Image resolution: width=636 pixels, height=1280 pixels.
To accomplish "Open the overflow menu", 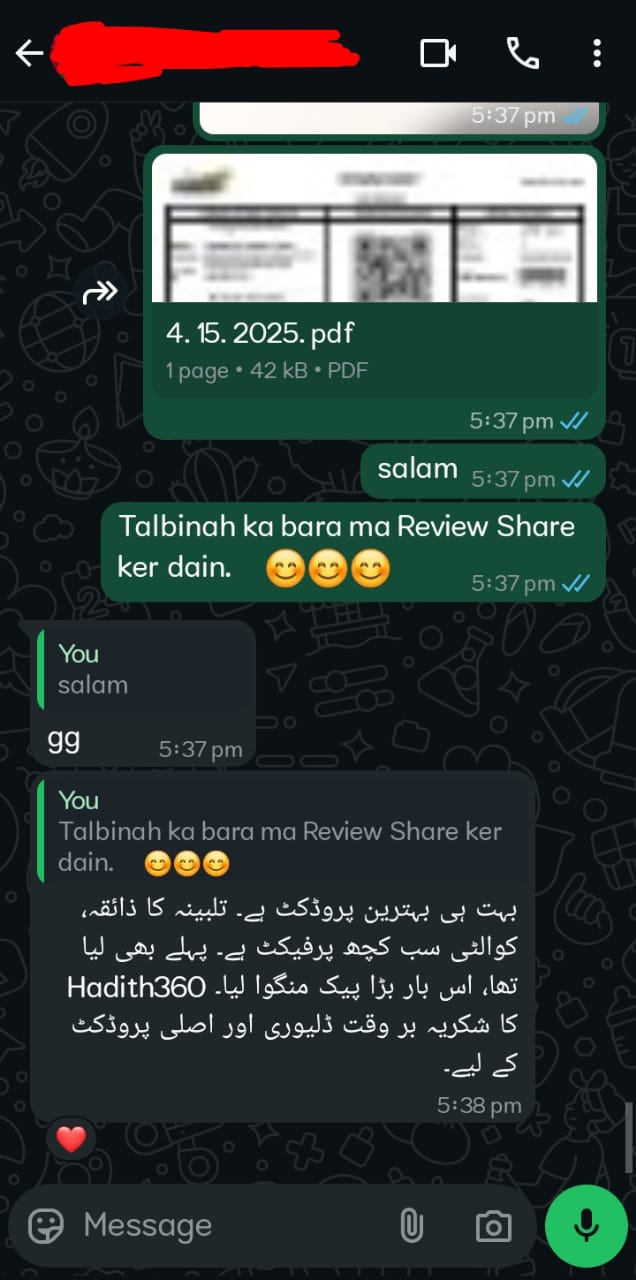I will click(x=597, y=53).
